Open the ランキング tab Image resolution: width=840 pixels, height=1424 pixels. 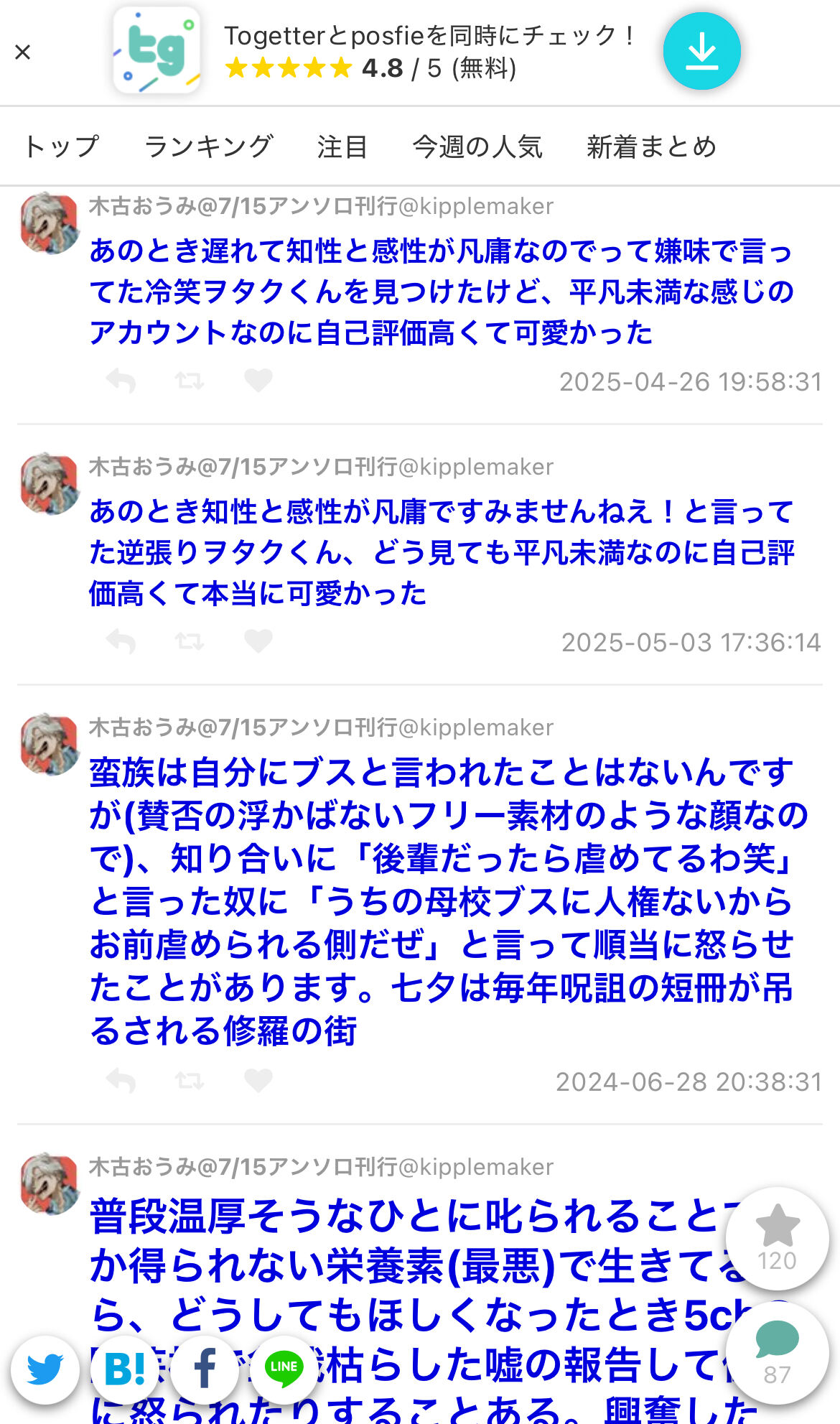coord(208,146)
